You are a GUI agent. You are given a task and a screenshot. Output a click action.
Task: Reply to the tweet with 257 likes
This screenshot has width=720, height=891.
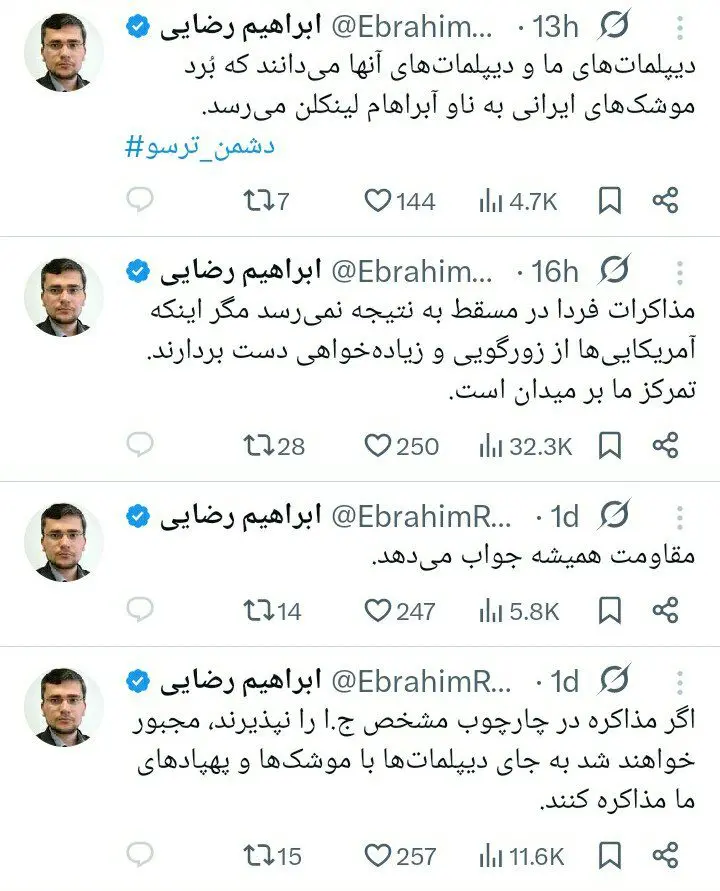(x=141, y=855)
